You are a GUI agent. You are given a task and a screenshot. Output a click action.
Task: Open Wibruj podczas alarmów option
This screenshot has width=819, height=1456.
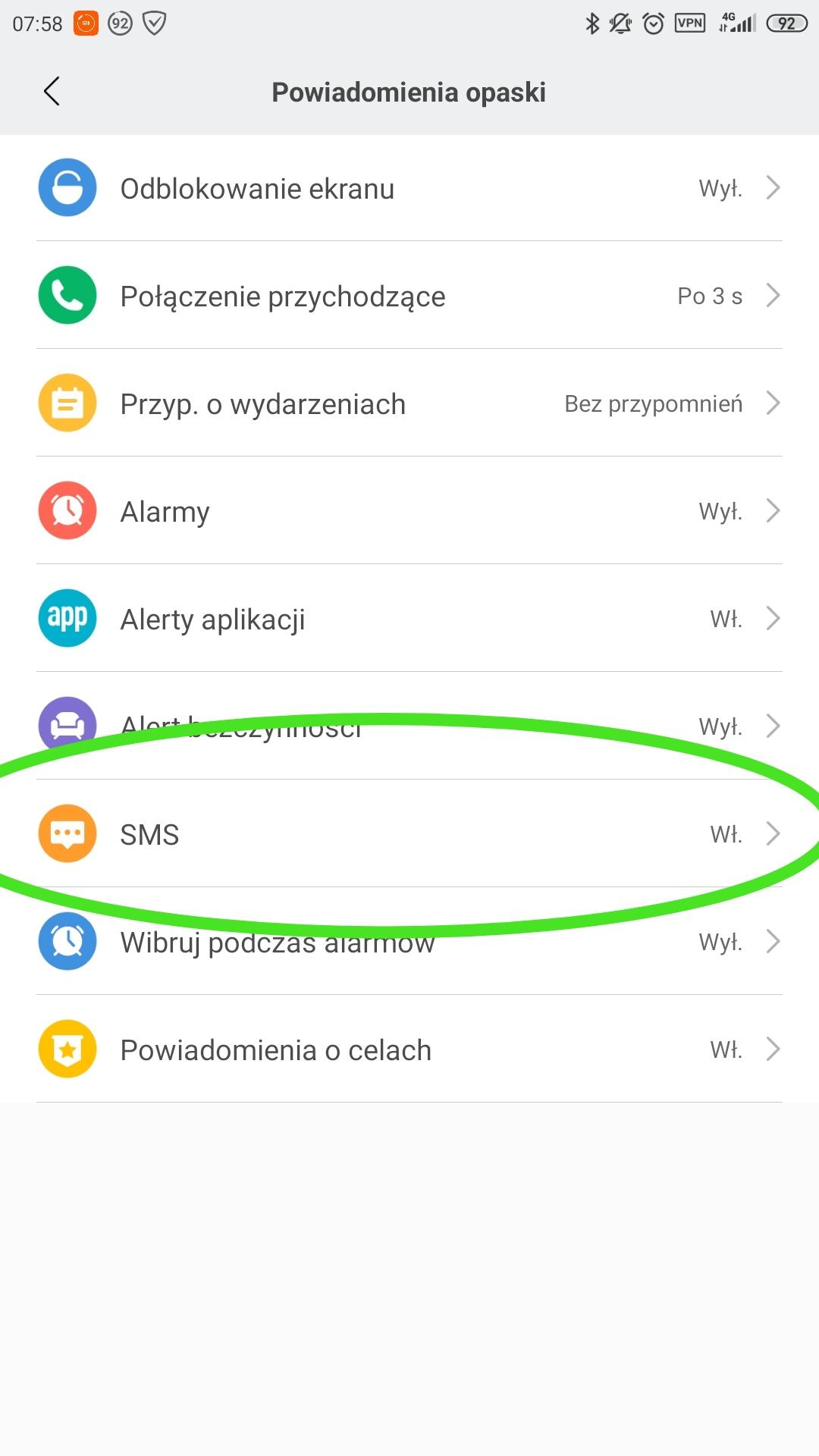[409, 942]
